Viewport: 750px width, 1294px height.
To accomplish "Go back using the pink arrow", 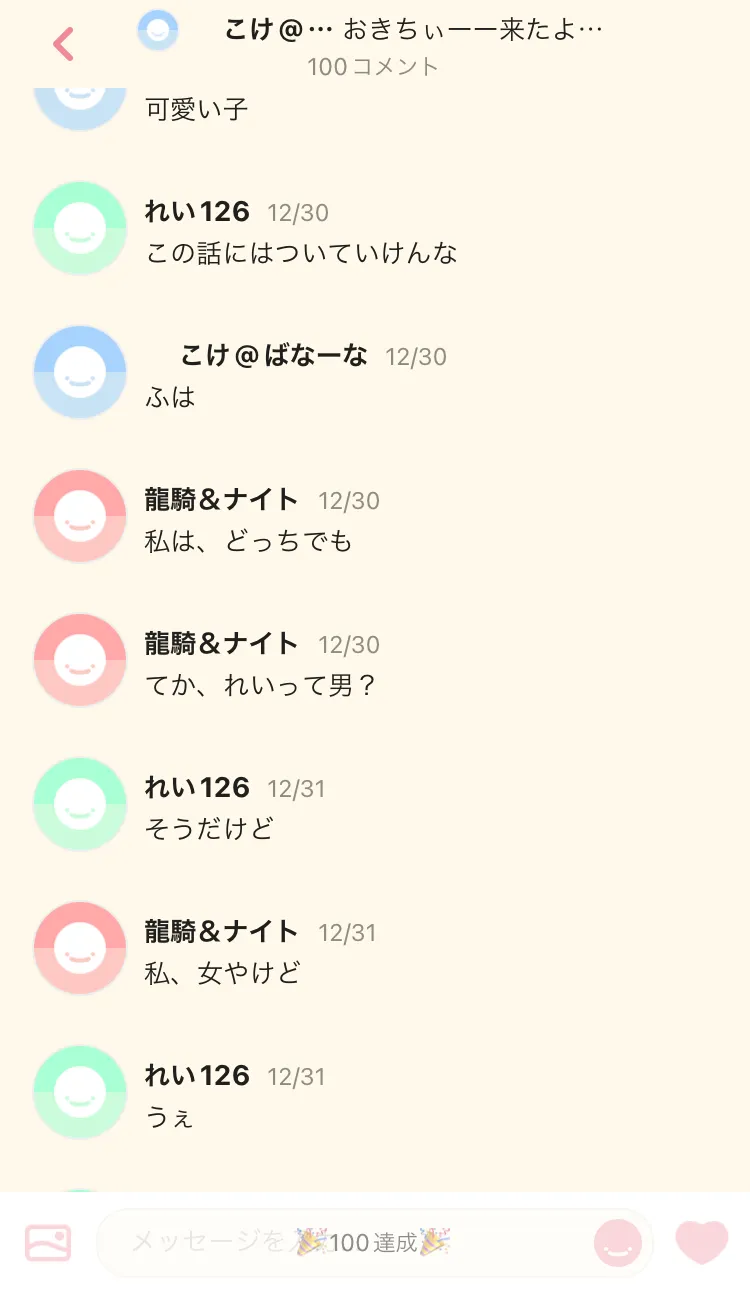I will pyautogui.click(x=63, y=44).
